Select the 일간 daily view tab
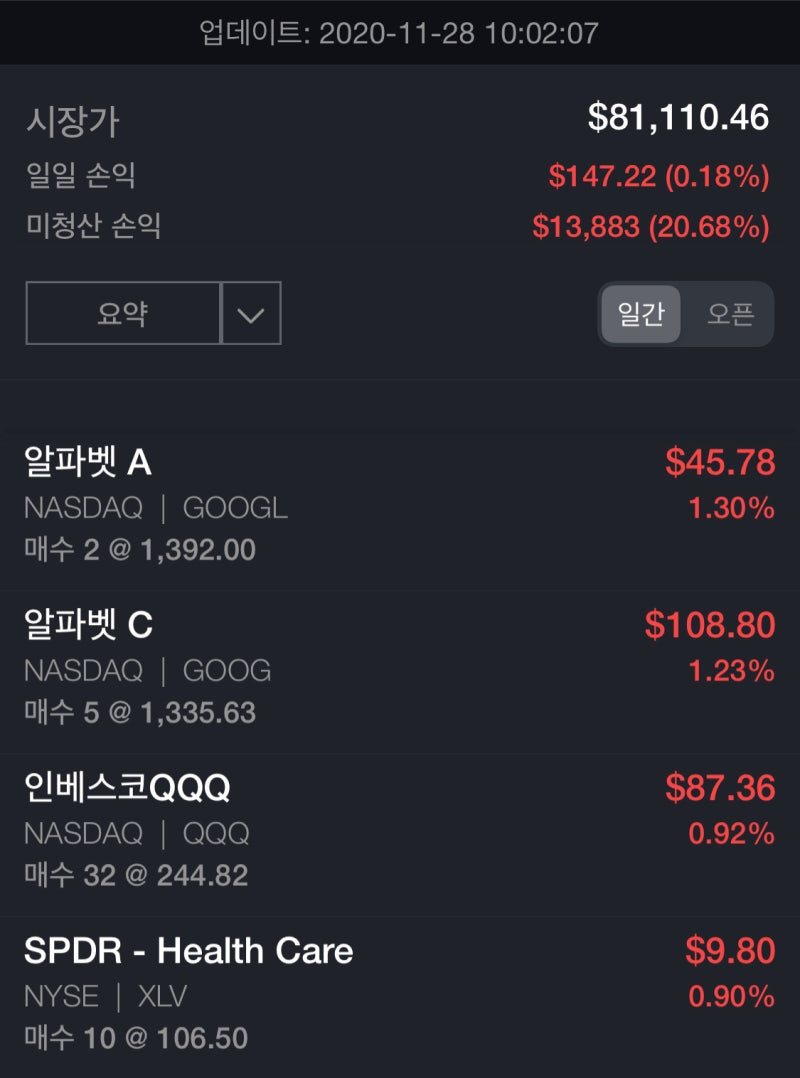Viewport: 800px width, 1078px height. click(x=640, y=313)
